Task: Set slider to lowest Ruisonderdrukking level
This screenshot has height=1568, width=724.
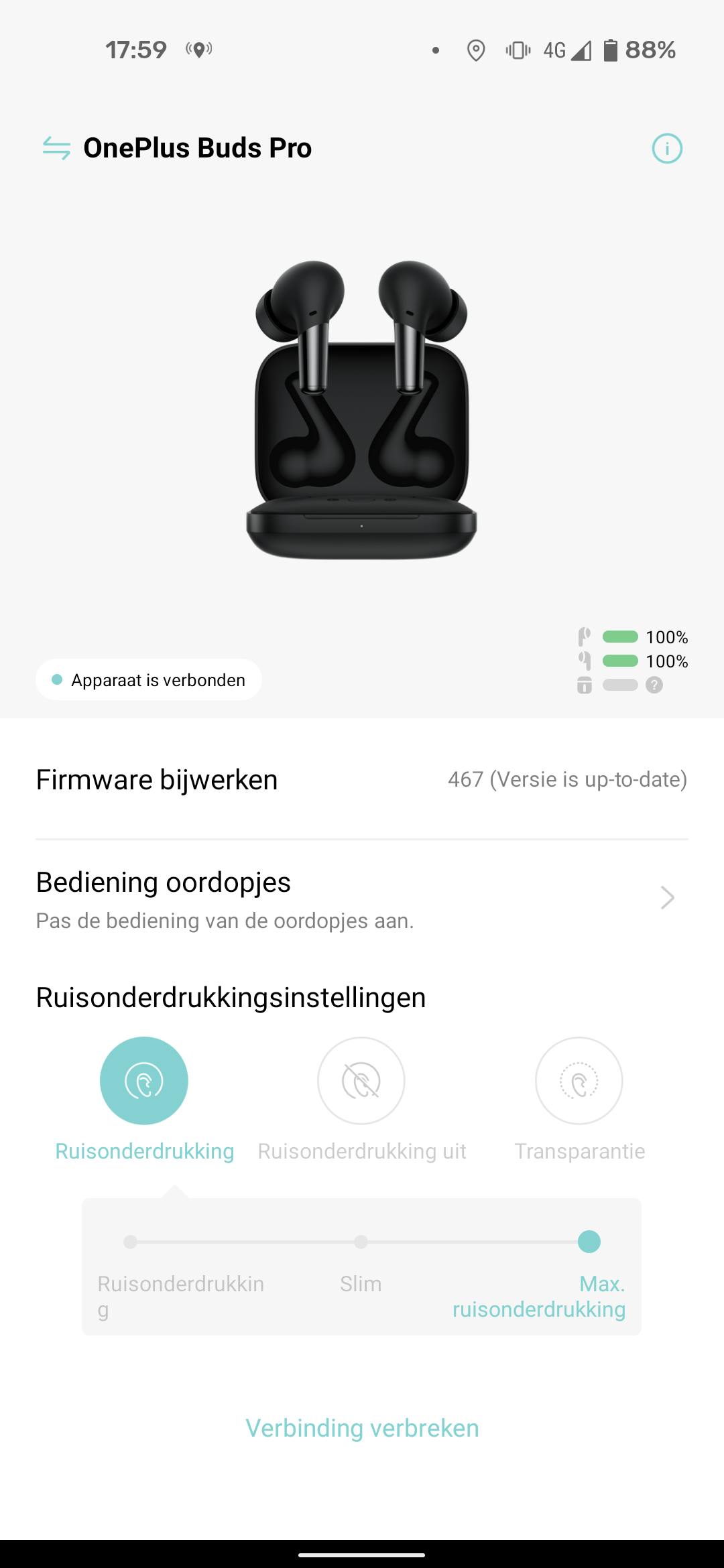Action: click(131, 1242)
